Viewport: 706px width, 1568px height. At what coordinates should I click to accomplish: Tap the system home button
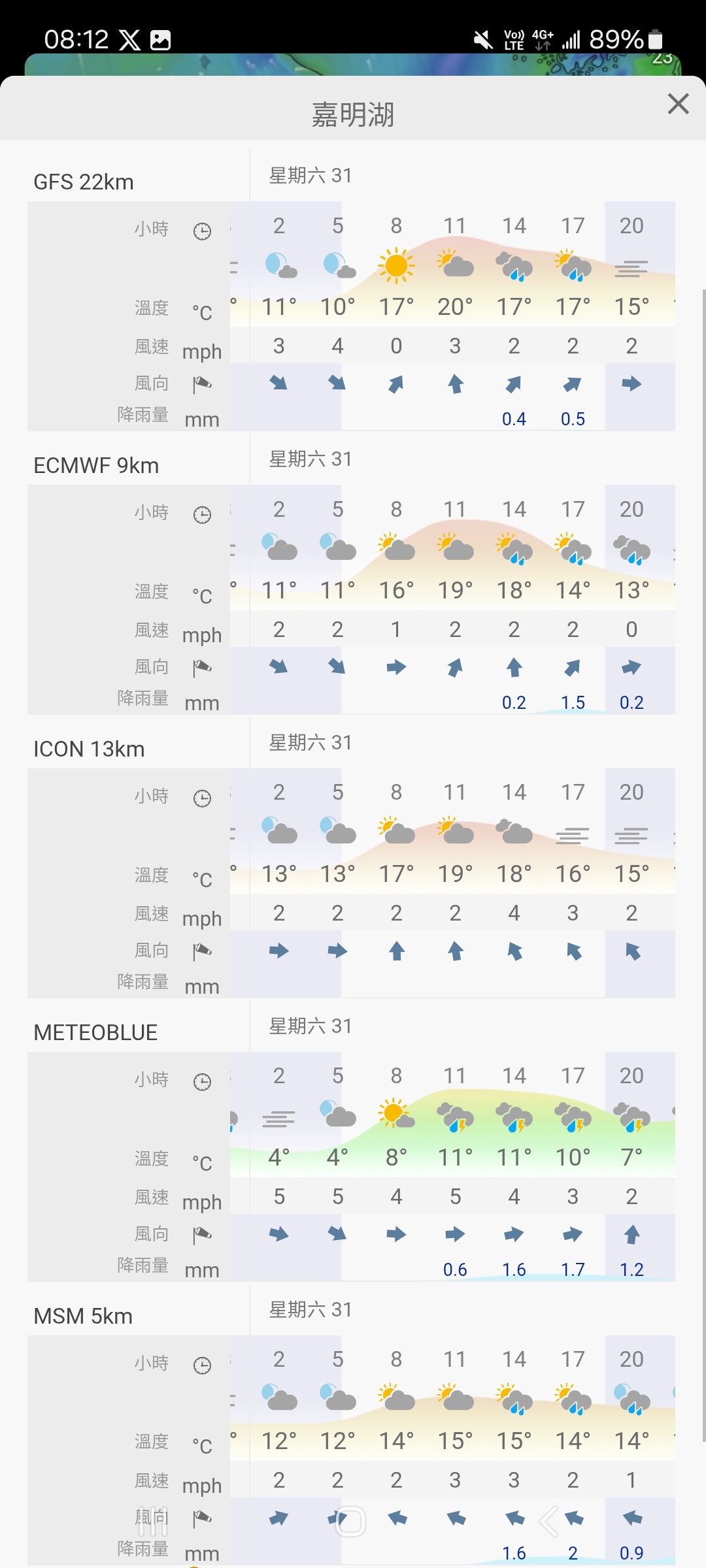(351, 1521)
